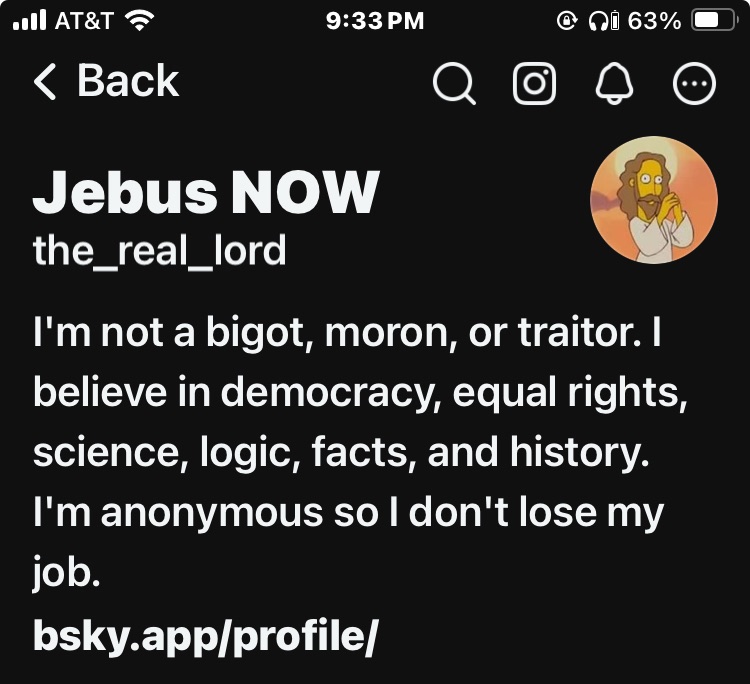
Task: Open the search magnifier icon
Action: tap(454, 85)
